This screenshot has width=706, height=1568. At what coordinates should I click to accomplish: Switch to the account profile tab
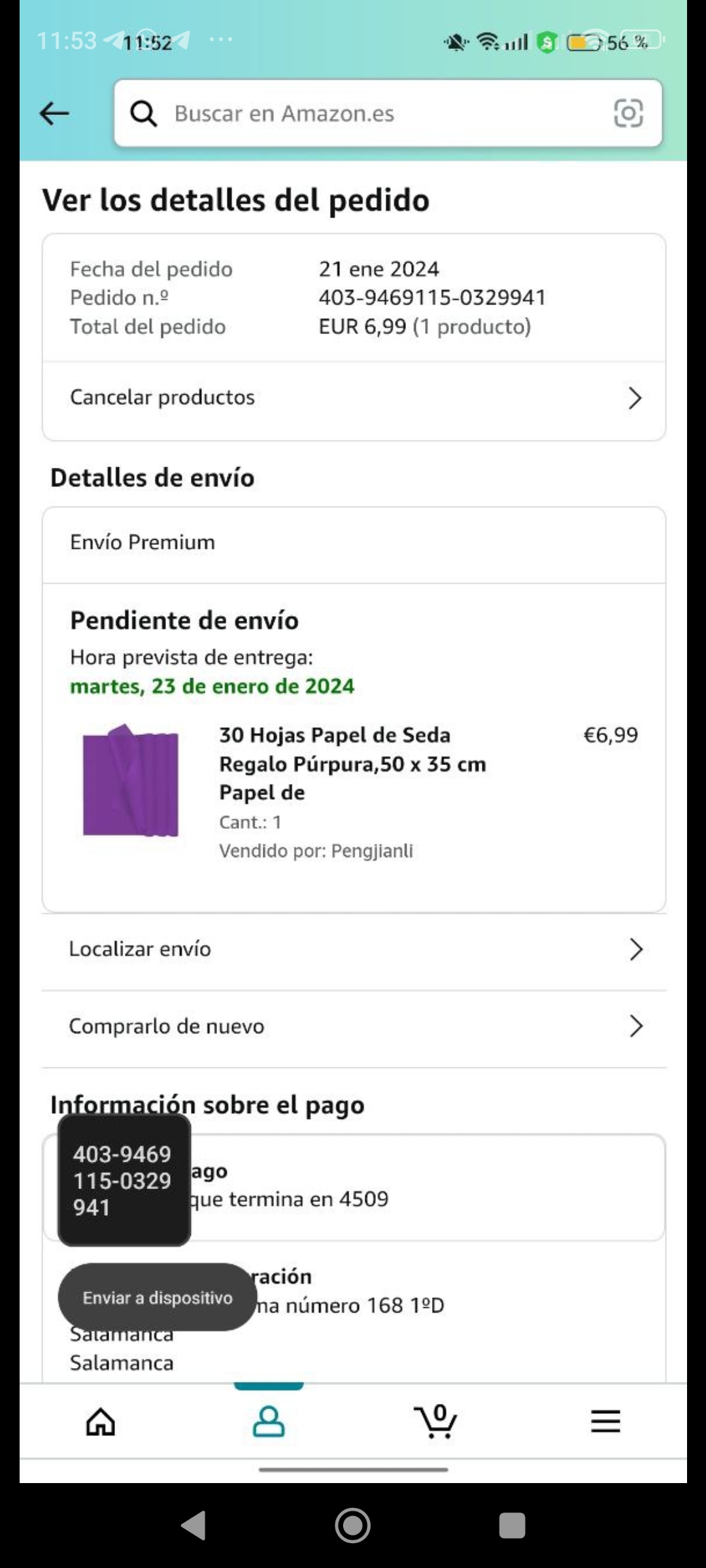tap(269, 1422)
